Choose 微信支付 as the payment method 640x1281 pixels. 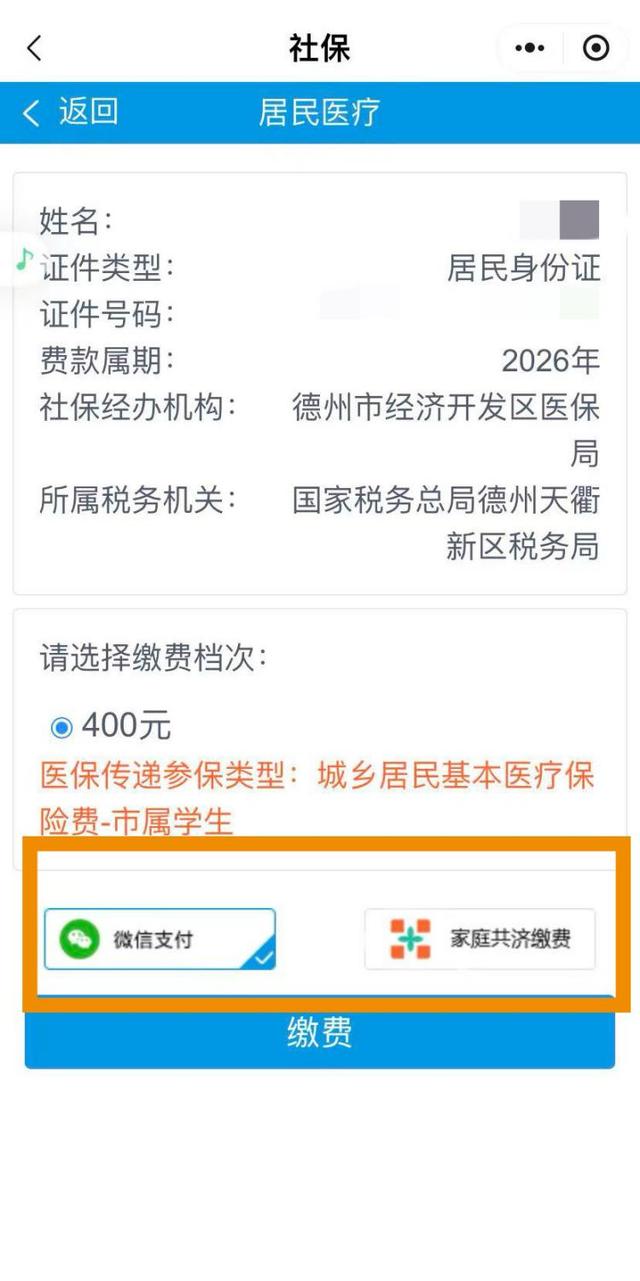pyautogui.click(x=159, y=939)
